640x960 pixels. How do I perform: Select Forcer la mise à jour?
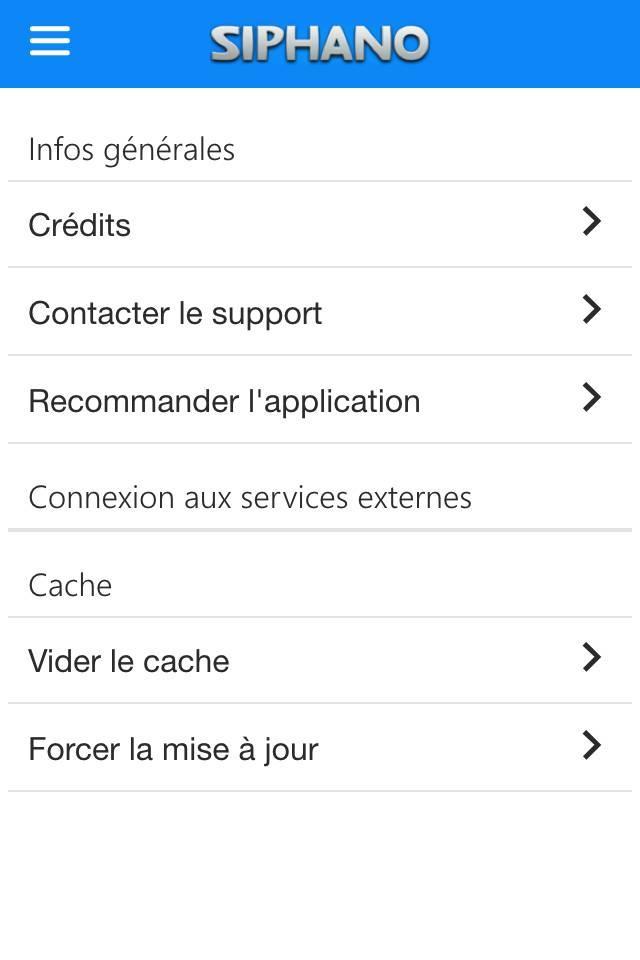(319, 748)
